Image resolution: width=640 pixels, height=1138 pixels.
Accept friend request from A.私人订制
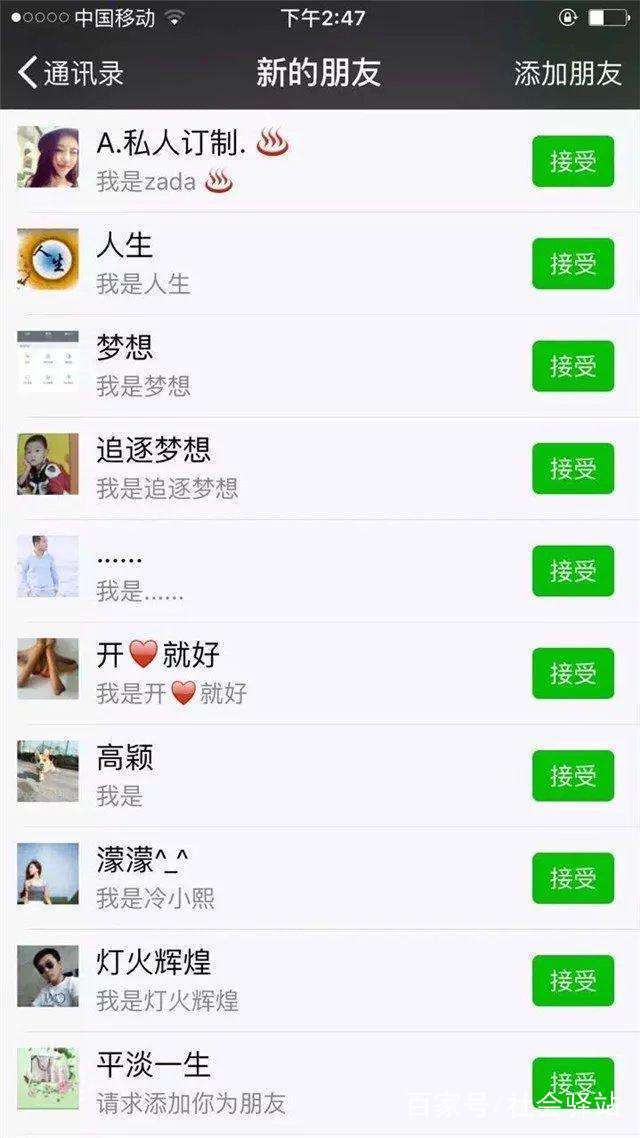pos(572,161)
